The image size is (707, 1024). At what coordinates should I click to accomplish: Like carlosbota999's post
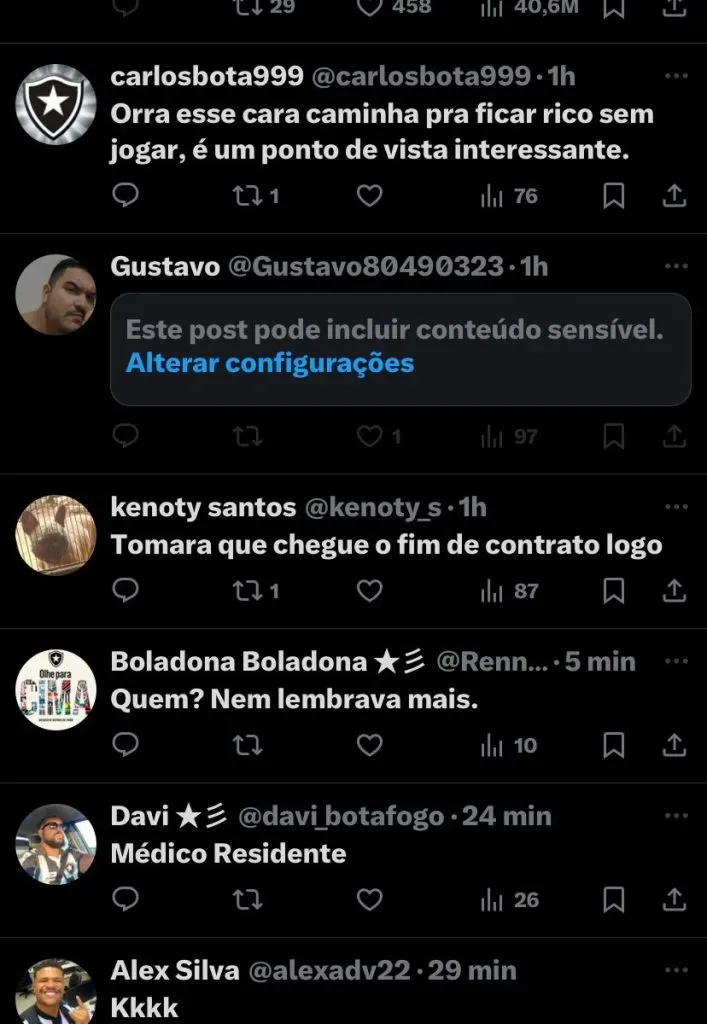370,196
